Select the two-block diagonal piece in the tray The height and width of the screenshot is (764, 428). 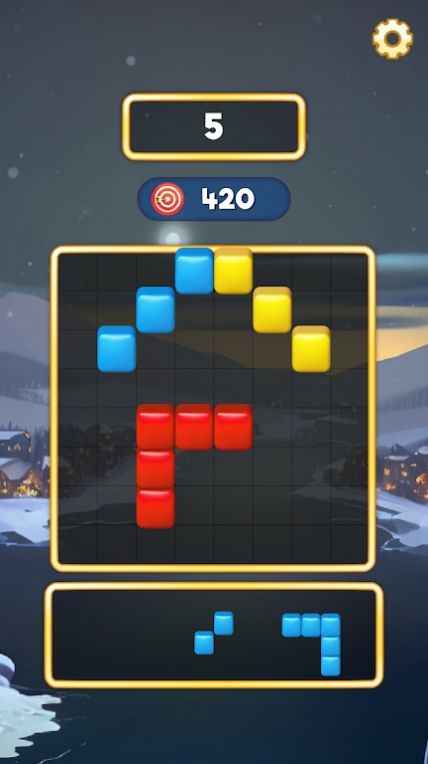(214, 633)
